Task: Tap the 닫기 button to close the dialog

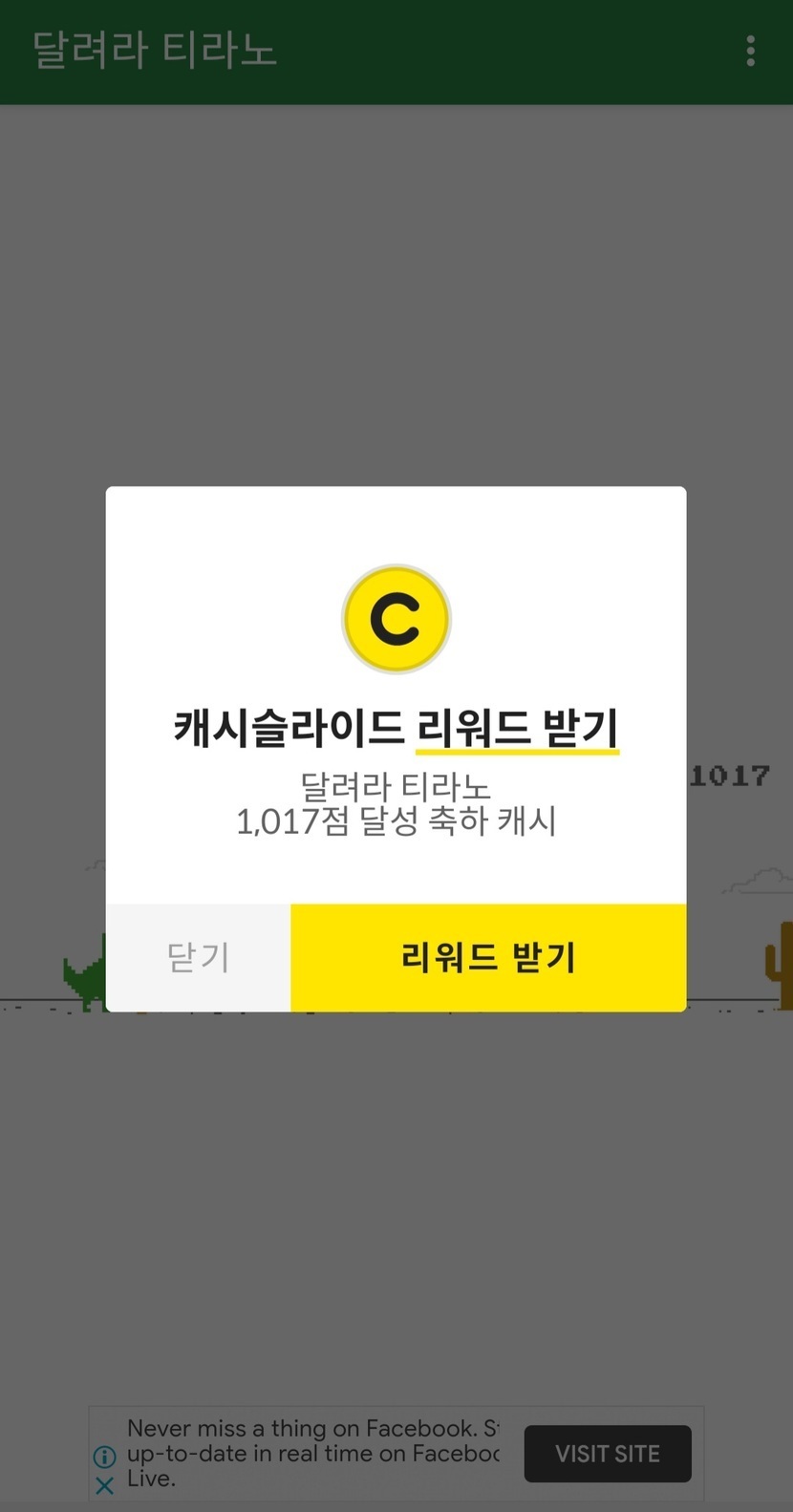Action: click(198, 957)
